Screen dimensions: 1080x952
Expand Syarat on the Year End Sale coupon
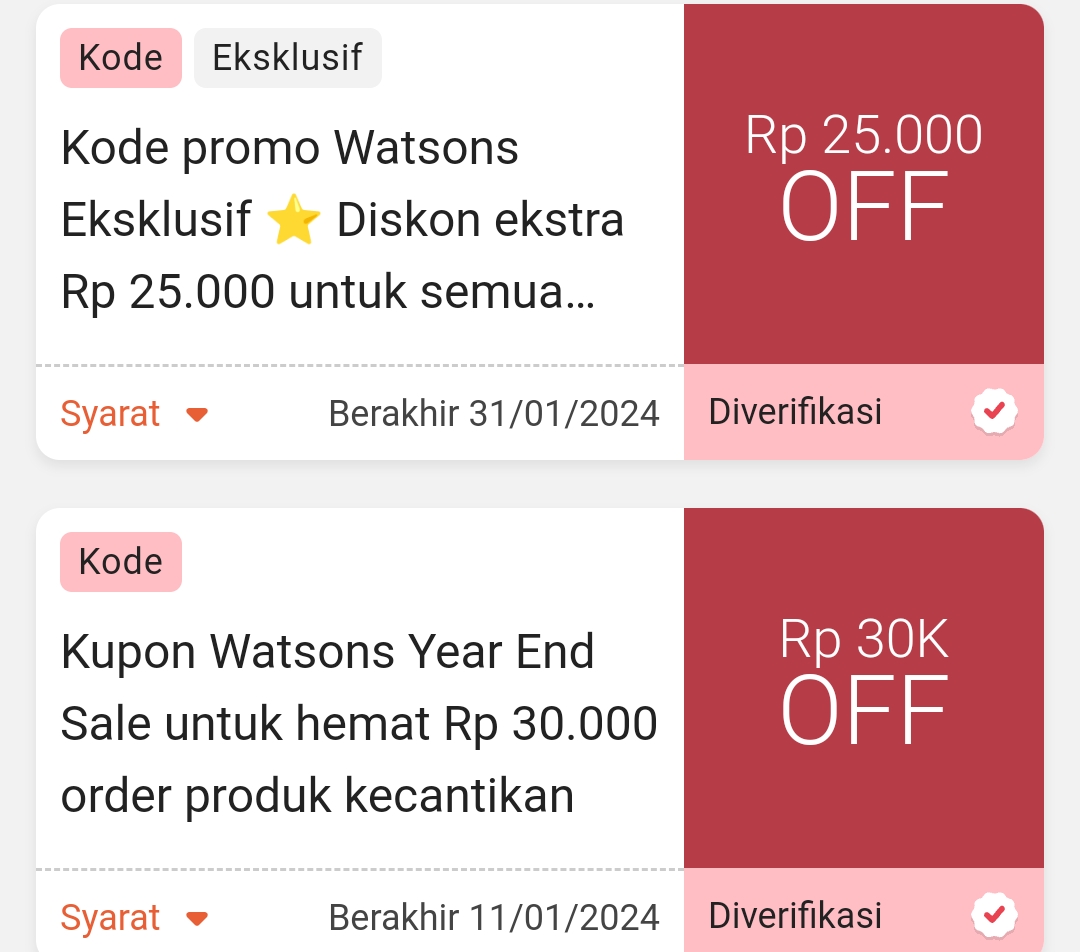click(x=134, y=917)
